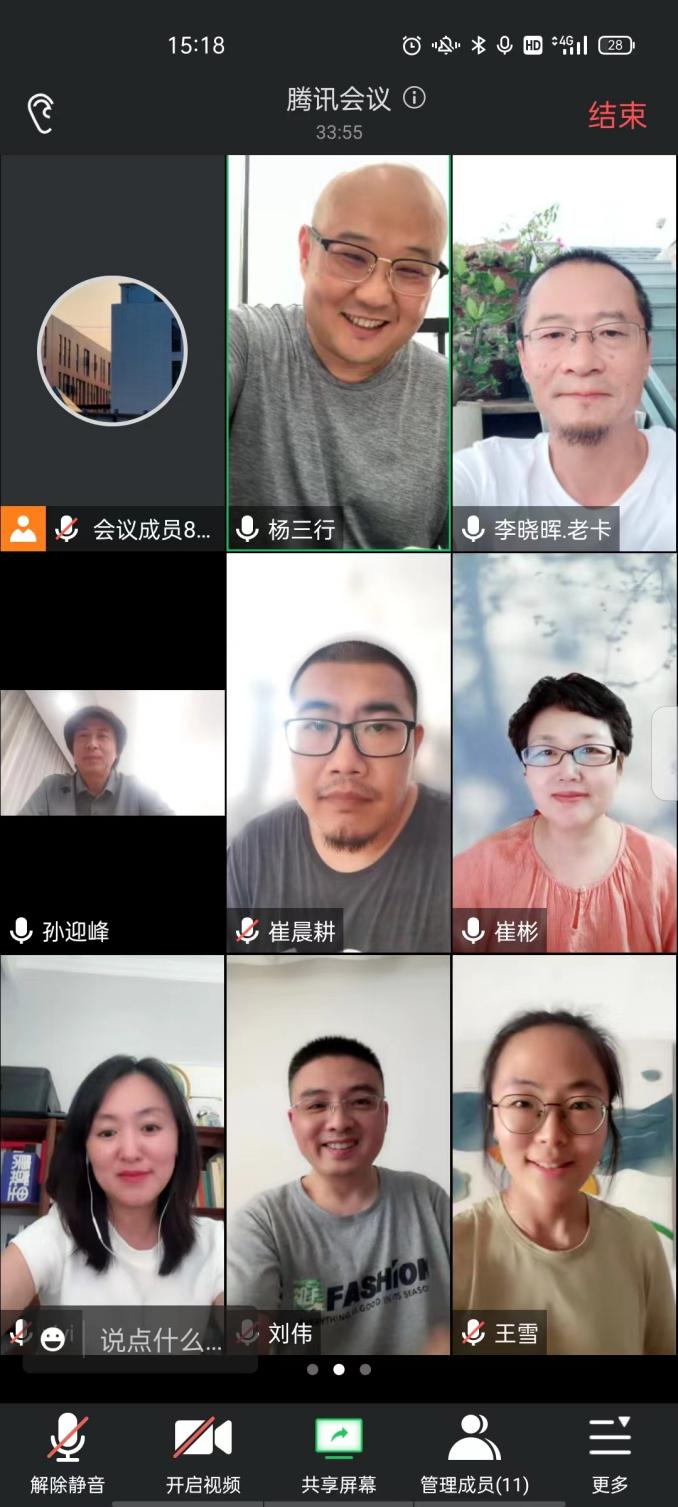Image resolution: width=678 pixels, height=1507 pixels.
Task: Select 李晓晖.老卡's video tile
Action: (564, 350)
